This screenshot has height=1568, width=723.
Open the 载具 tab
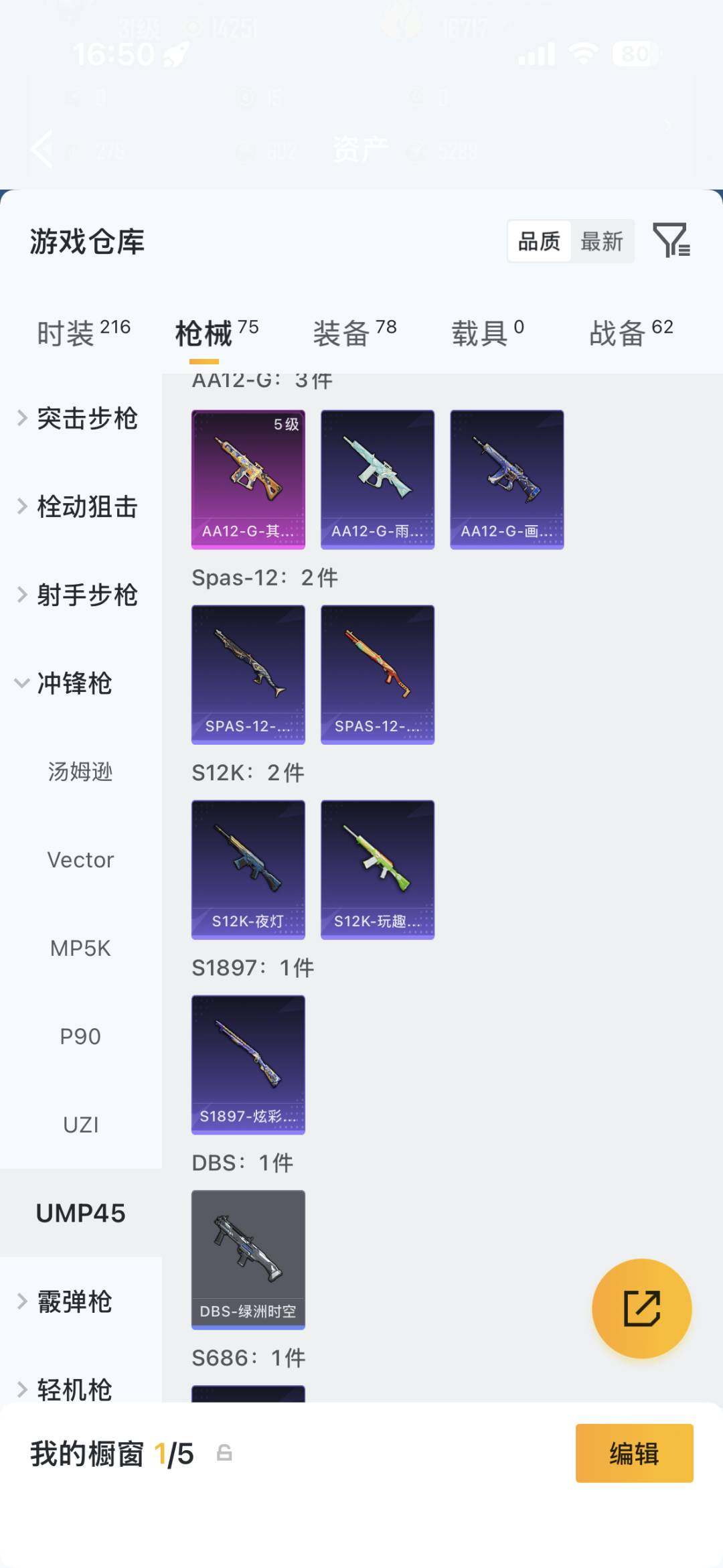(x=487, y=332)
